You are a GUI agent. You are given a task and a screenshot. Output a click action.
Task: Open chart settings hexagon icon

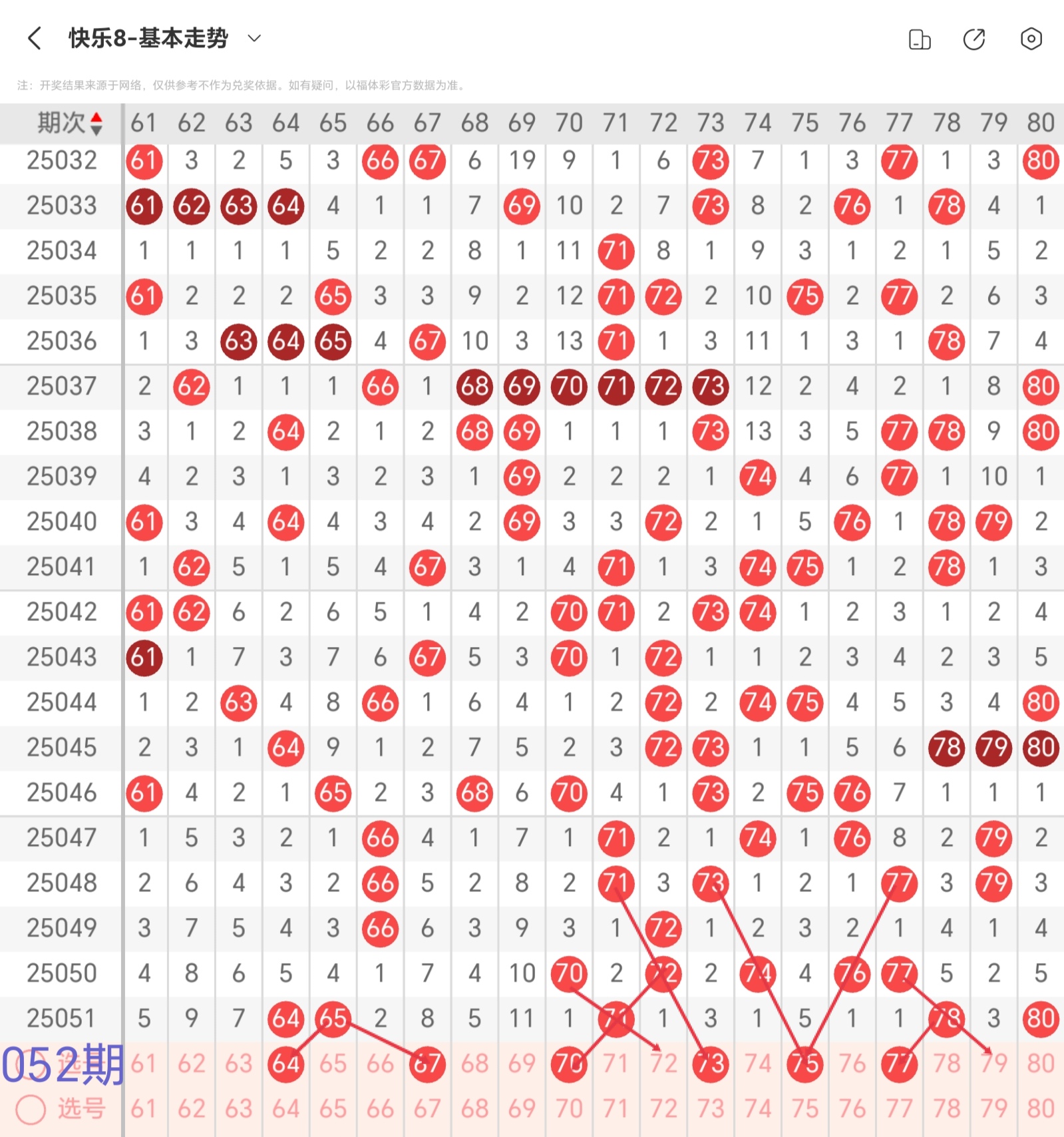[1031, 39]
